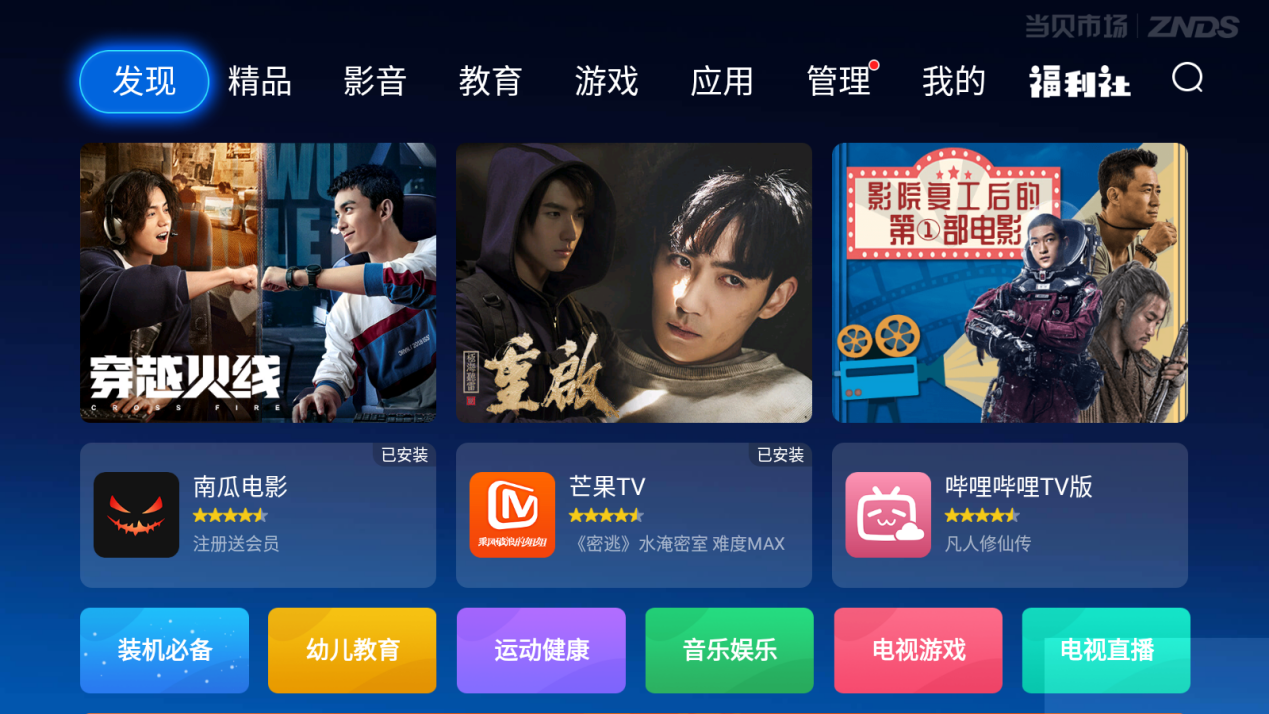This screenshot has width=1269, height=714.
Task: Open the 哔哩哔哩TV版 app card
Action: click(x=1010, y=515)
